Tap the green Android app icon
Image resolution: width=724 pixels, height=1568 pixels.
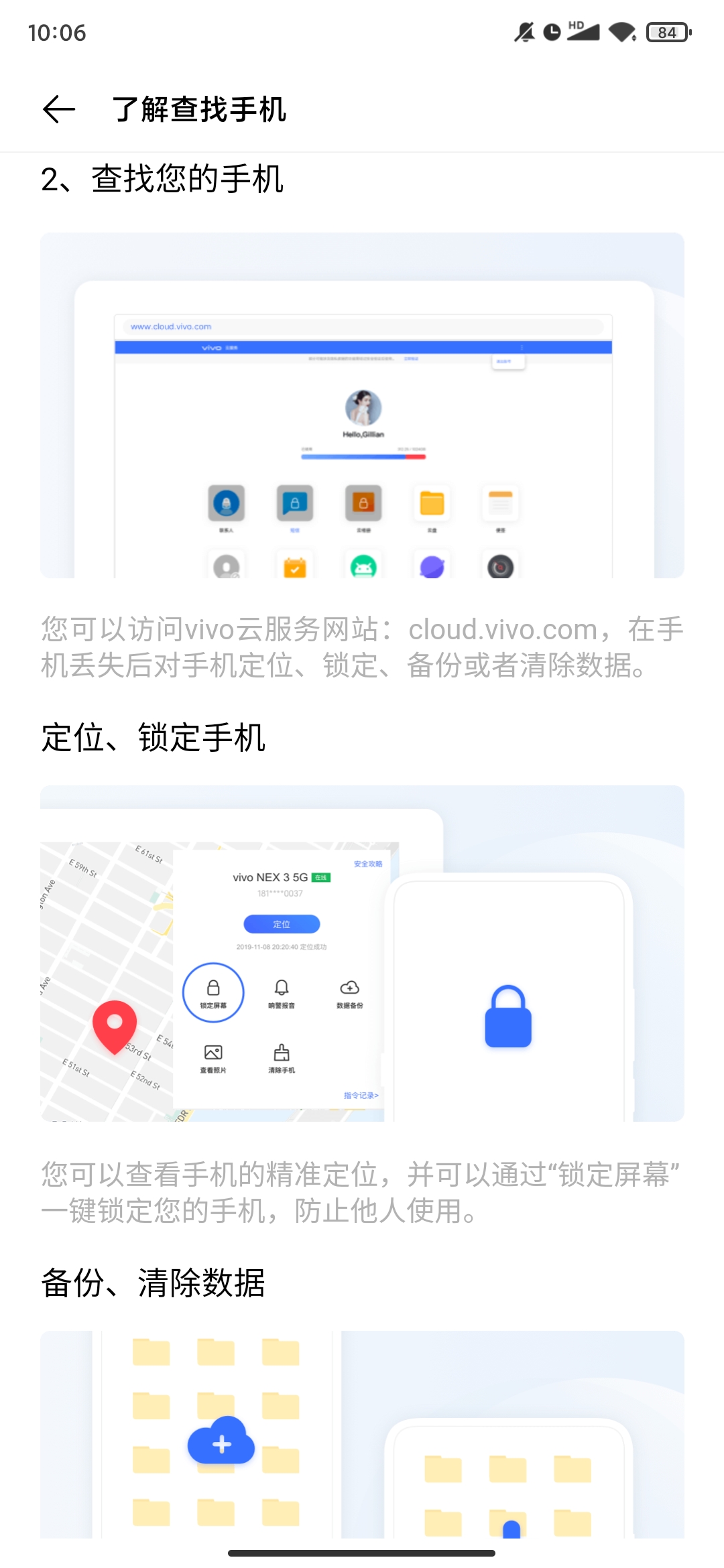click(x=362, y=566)
